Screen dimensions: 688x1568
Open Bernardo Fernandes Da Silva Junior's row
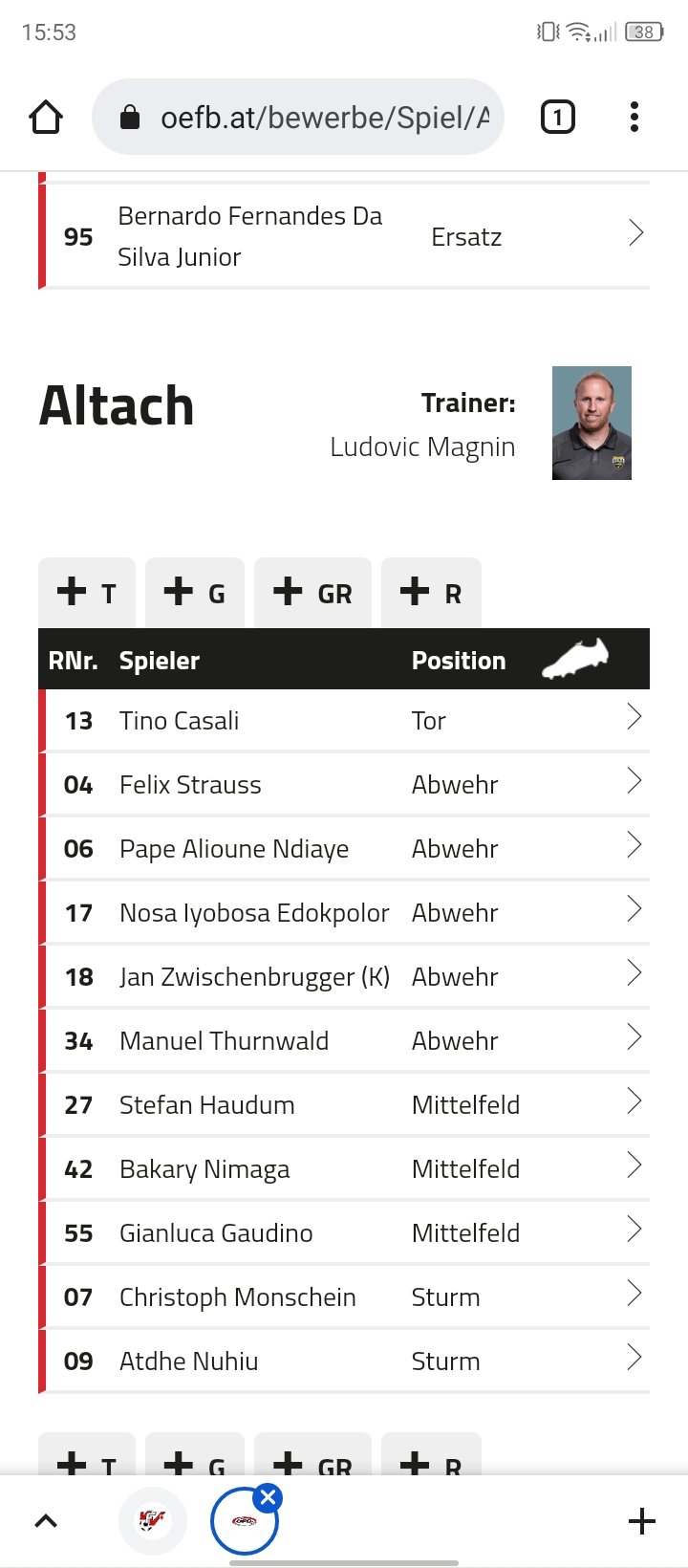pyautogui.click(x=344, y=236)
